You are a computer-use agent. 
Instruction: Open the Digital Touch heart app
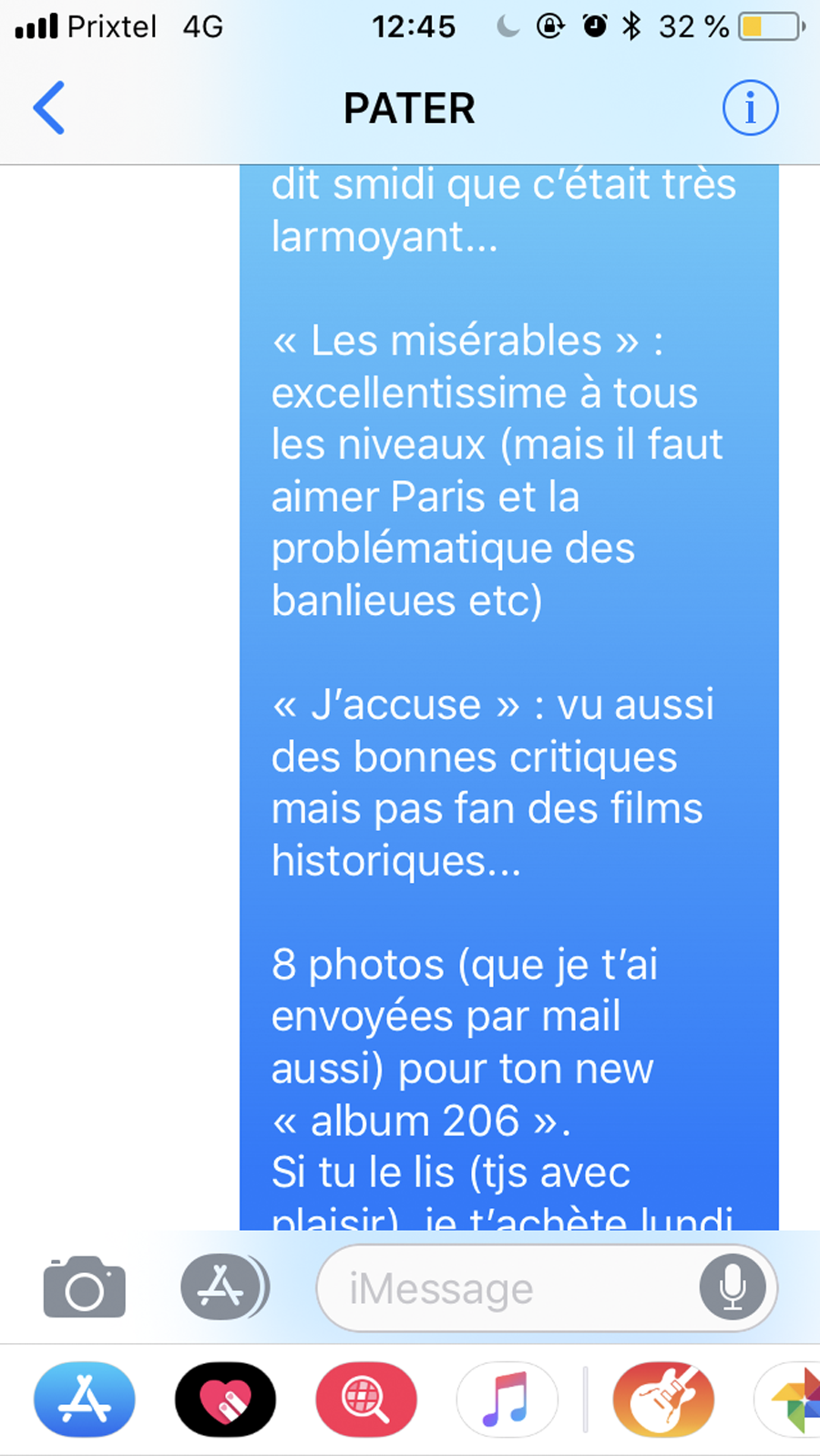coord(225,1399)
